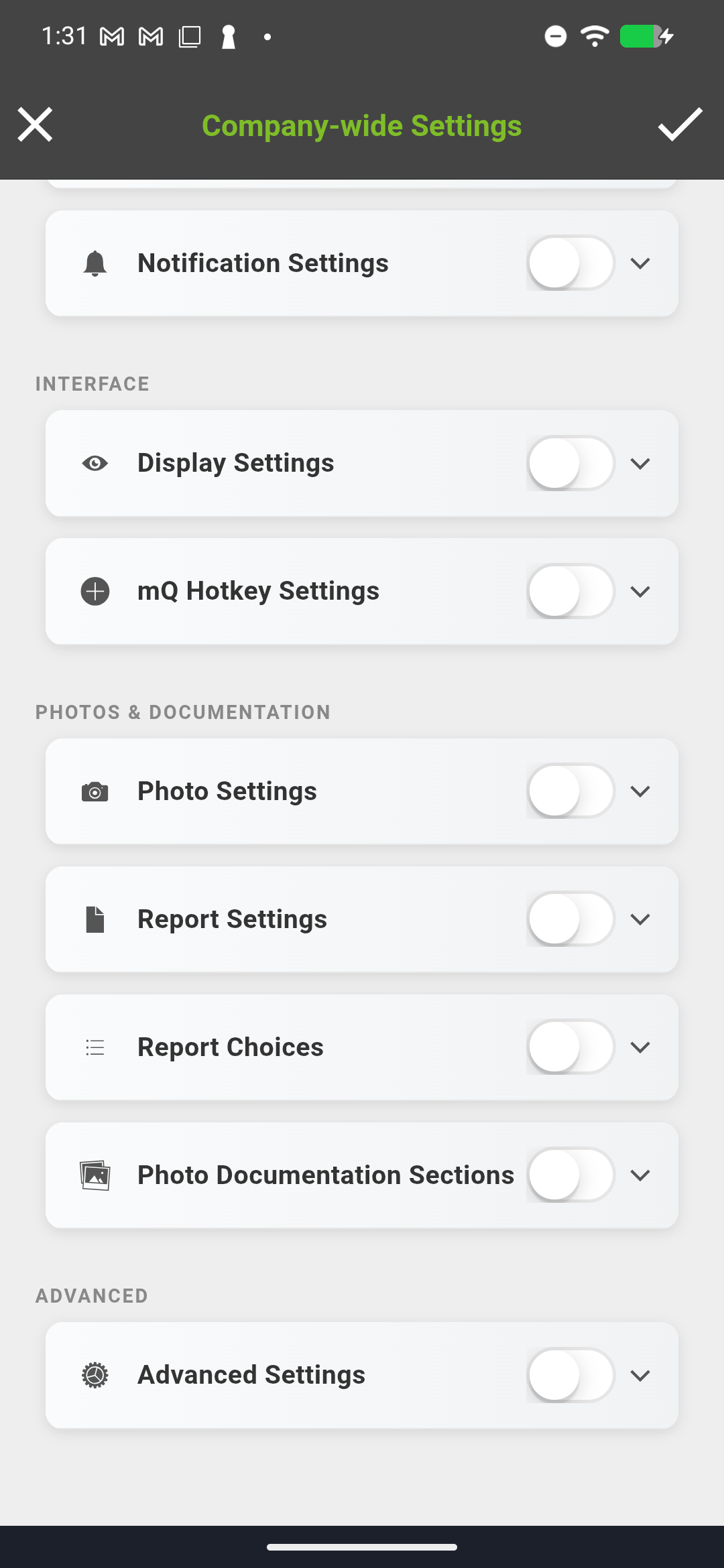Click the camera icon next to Photo Settings
Image resolution: width=724 pixels, height=1568 pixels.
95,791
